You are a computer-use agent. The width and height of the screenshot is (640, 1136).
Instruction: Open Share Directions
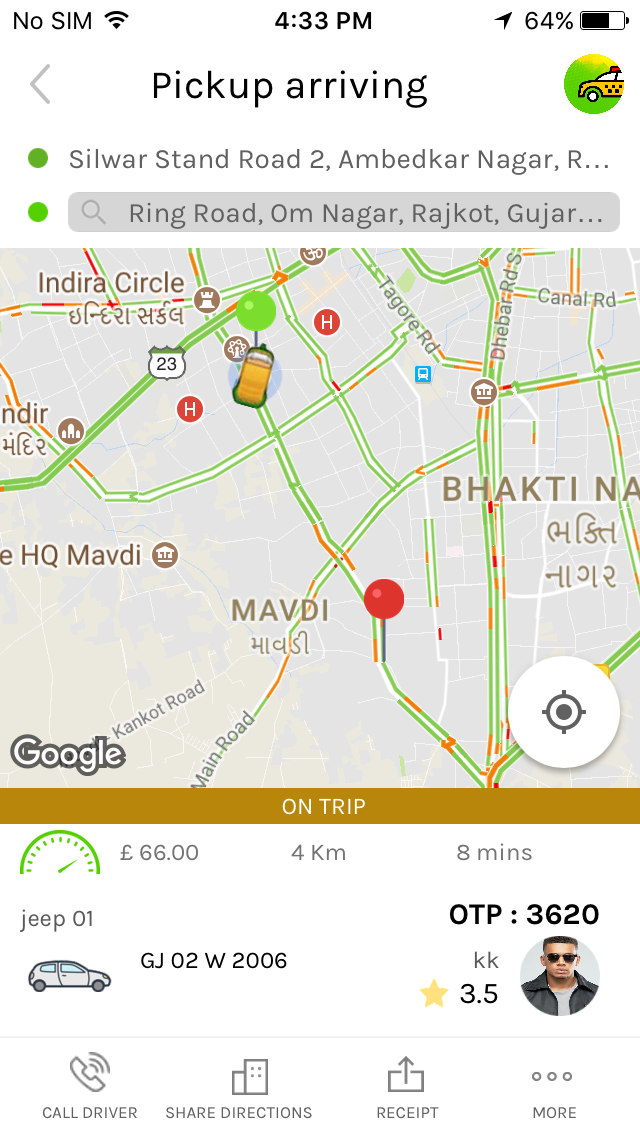click(x=239, y=1087)
